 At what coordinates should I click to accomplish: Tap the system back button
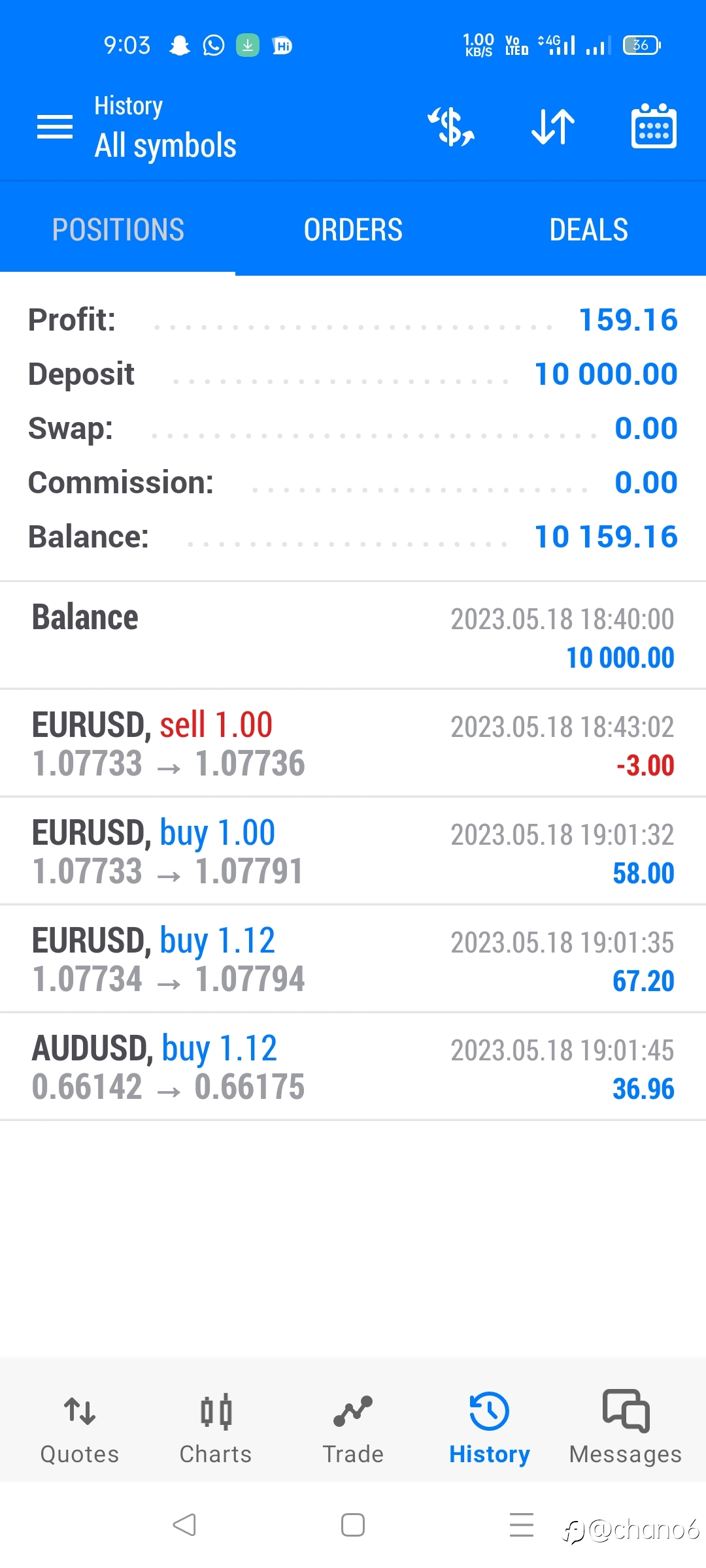[184, 1525]
